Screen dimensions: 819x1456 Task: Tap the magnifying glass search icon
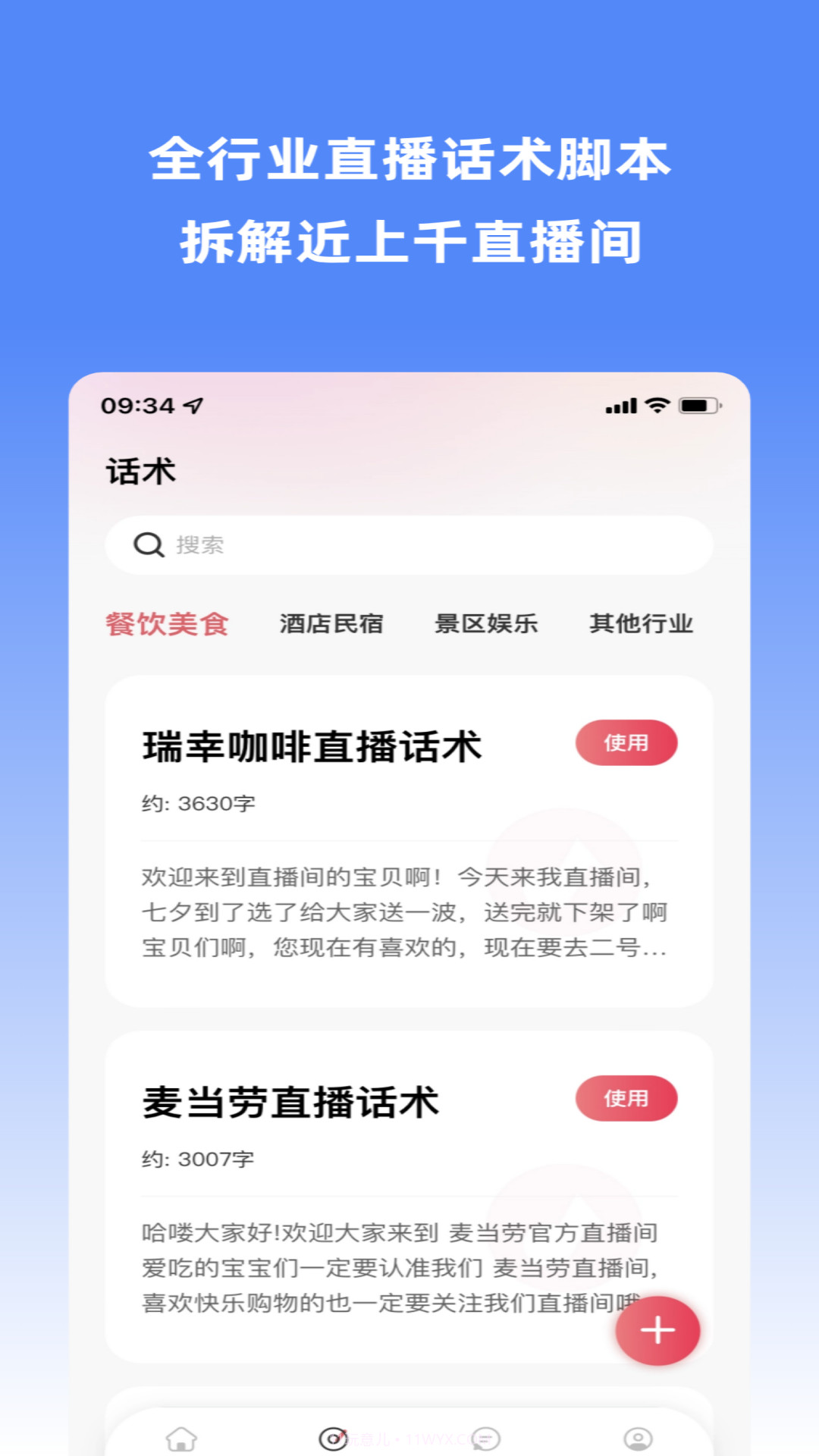pyautogui.click(x=149, y=545)
